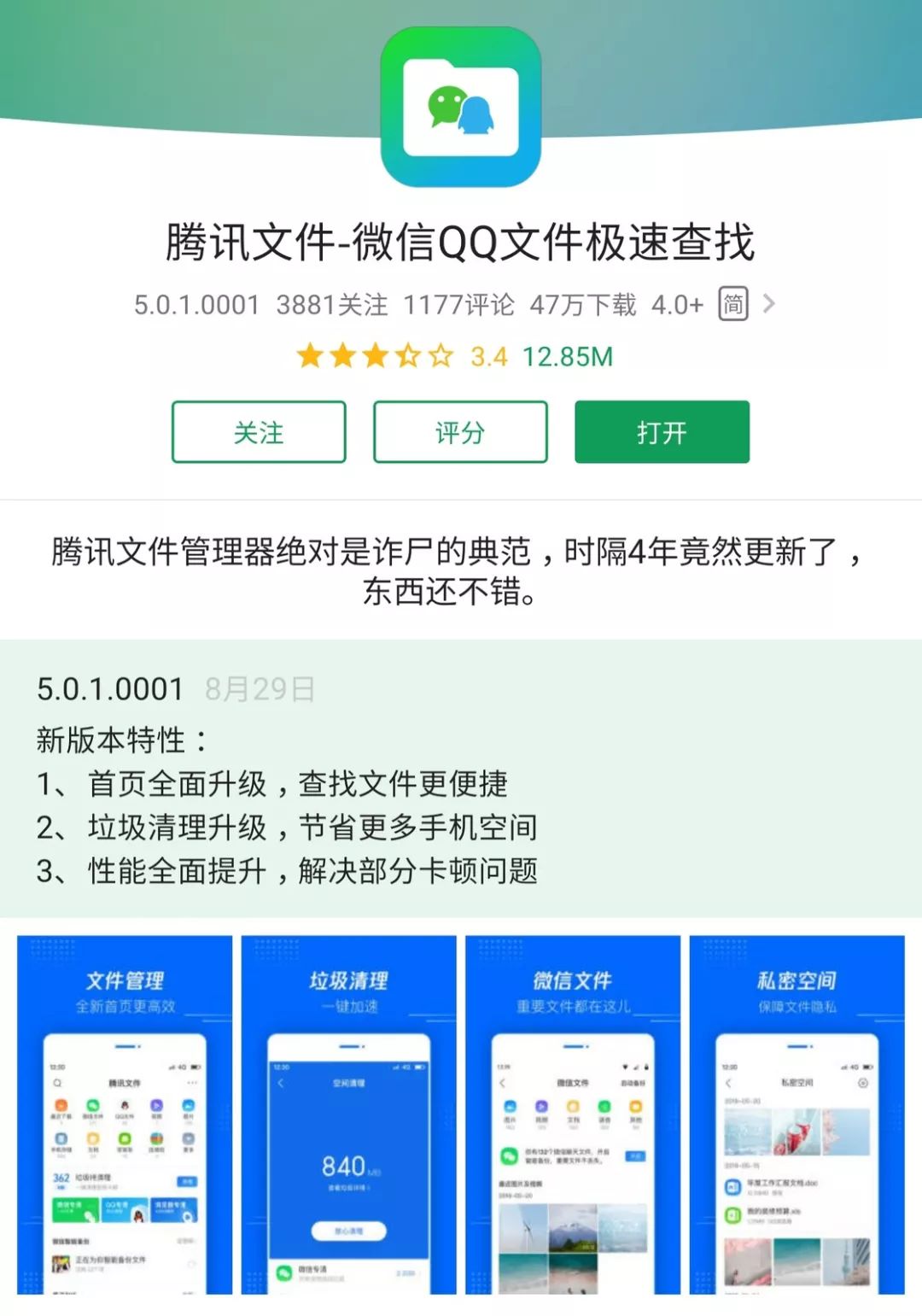This screenshot has width=922, height=1316.
Task: Tap the 关注 button to follow the app
Action: pos(259,432)
